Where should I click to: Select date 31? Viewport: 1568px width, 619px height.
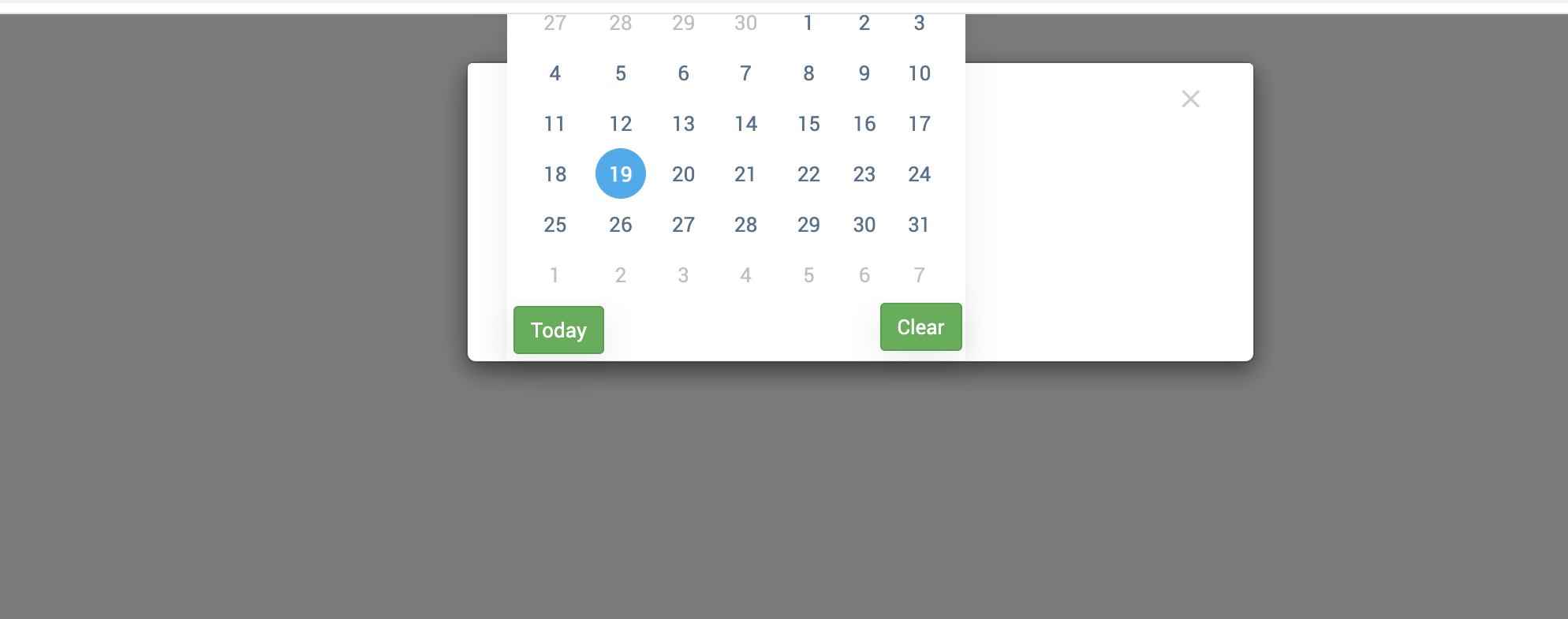point(919,225)
